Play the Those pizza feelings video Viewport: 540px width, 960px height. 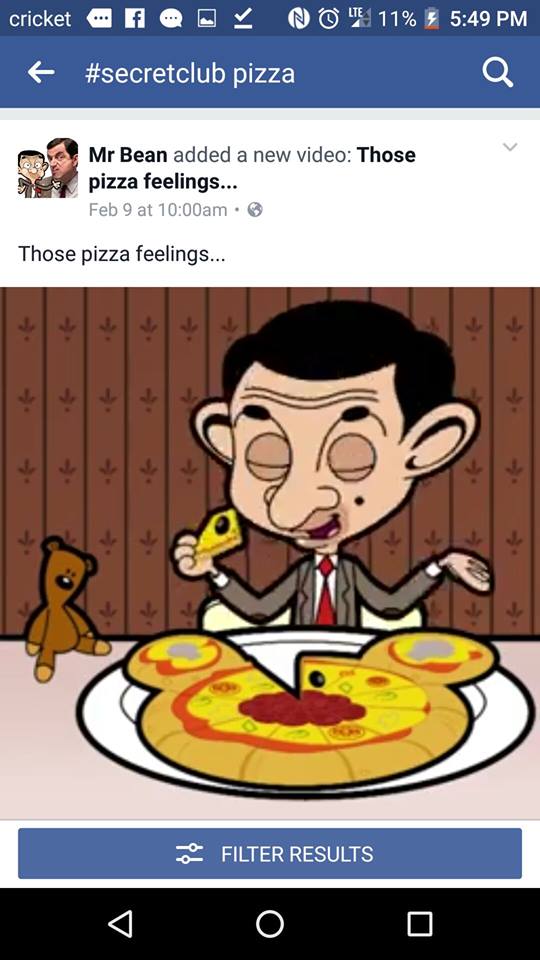pyautogui.click(x=270, y=553)
